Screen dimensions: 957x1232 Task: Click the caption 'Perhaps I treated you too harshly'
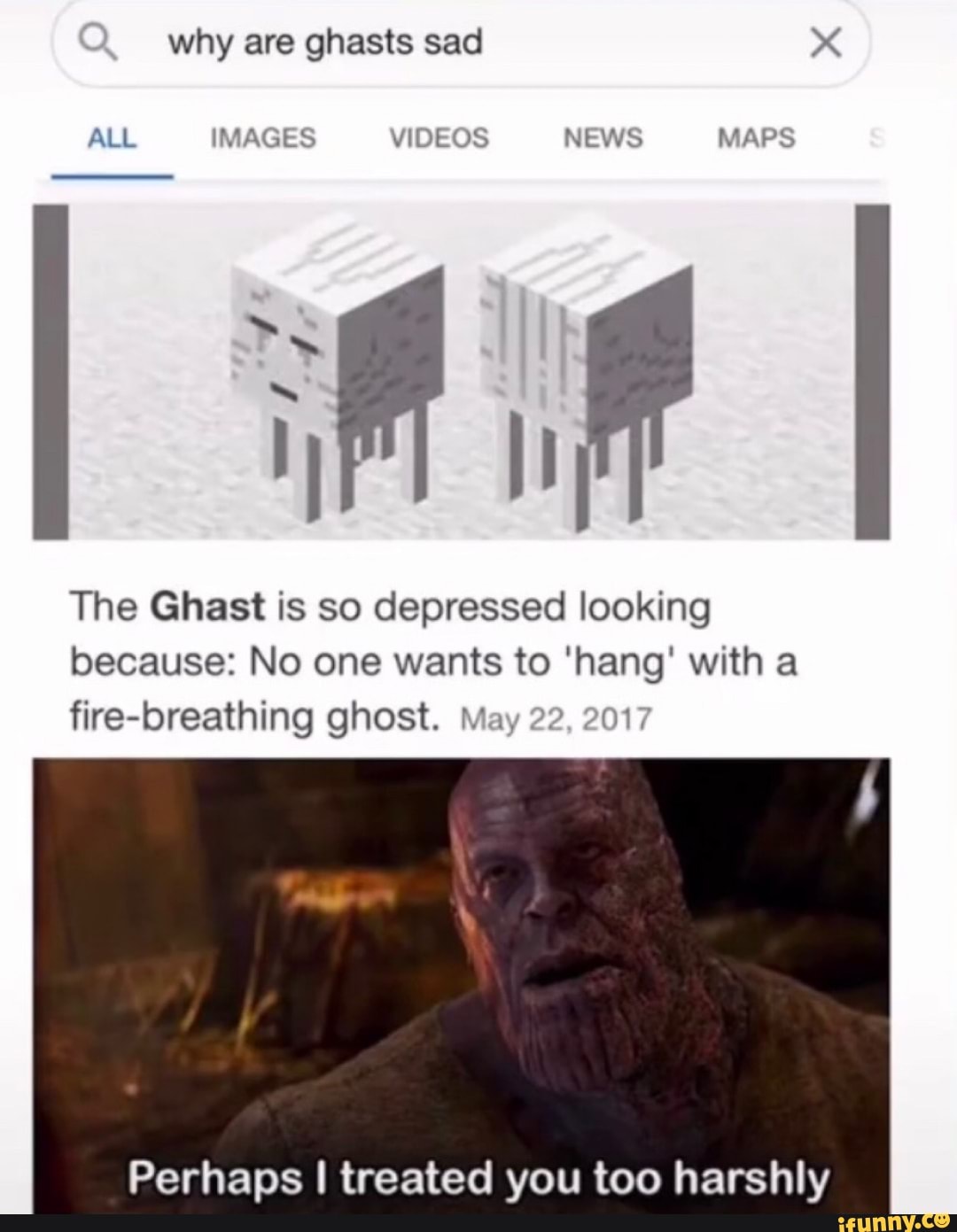pos(478,1177)
